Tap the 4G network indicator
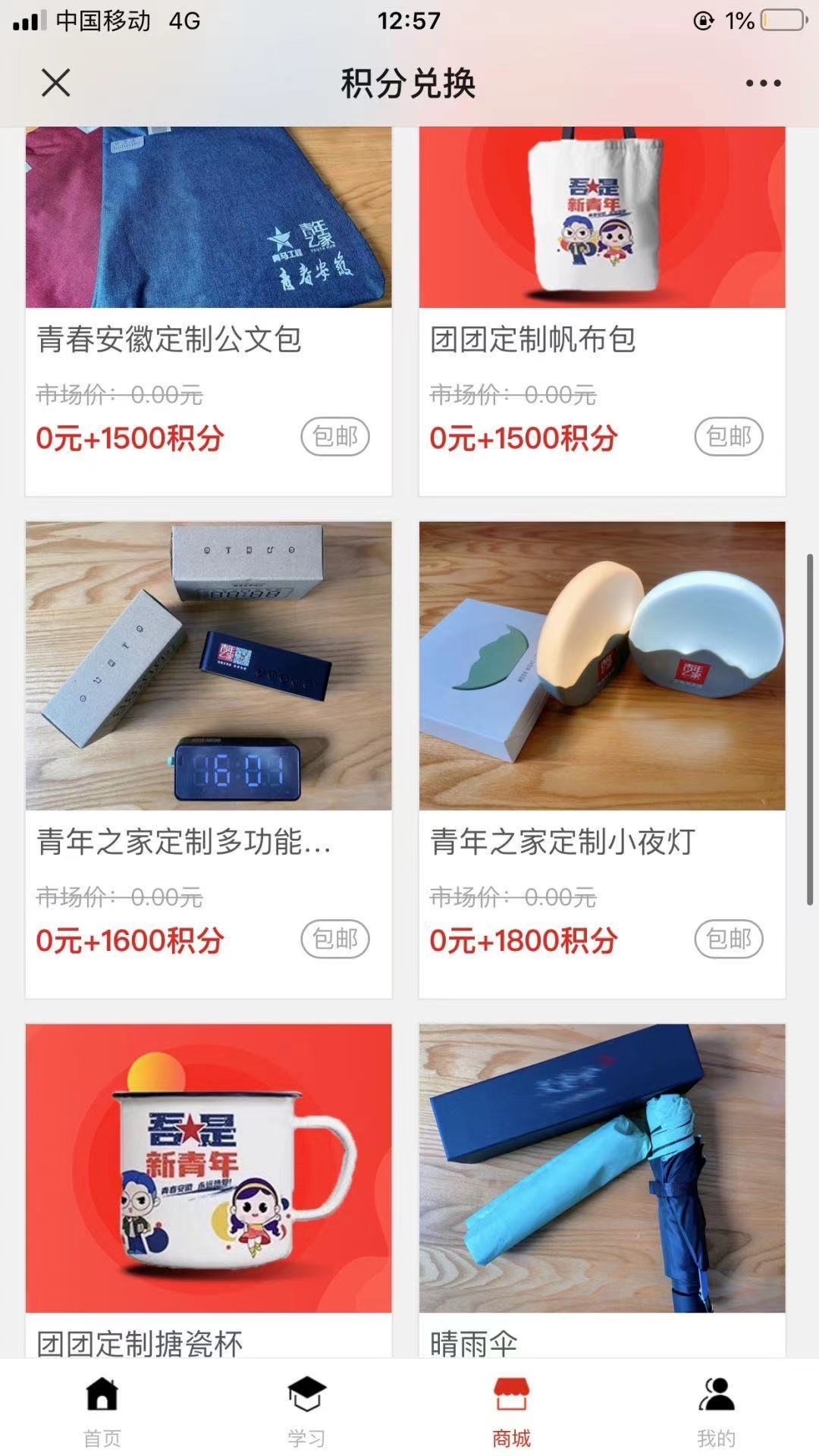This screenshot has height=1456, width=819. click(178, 21)
